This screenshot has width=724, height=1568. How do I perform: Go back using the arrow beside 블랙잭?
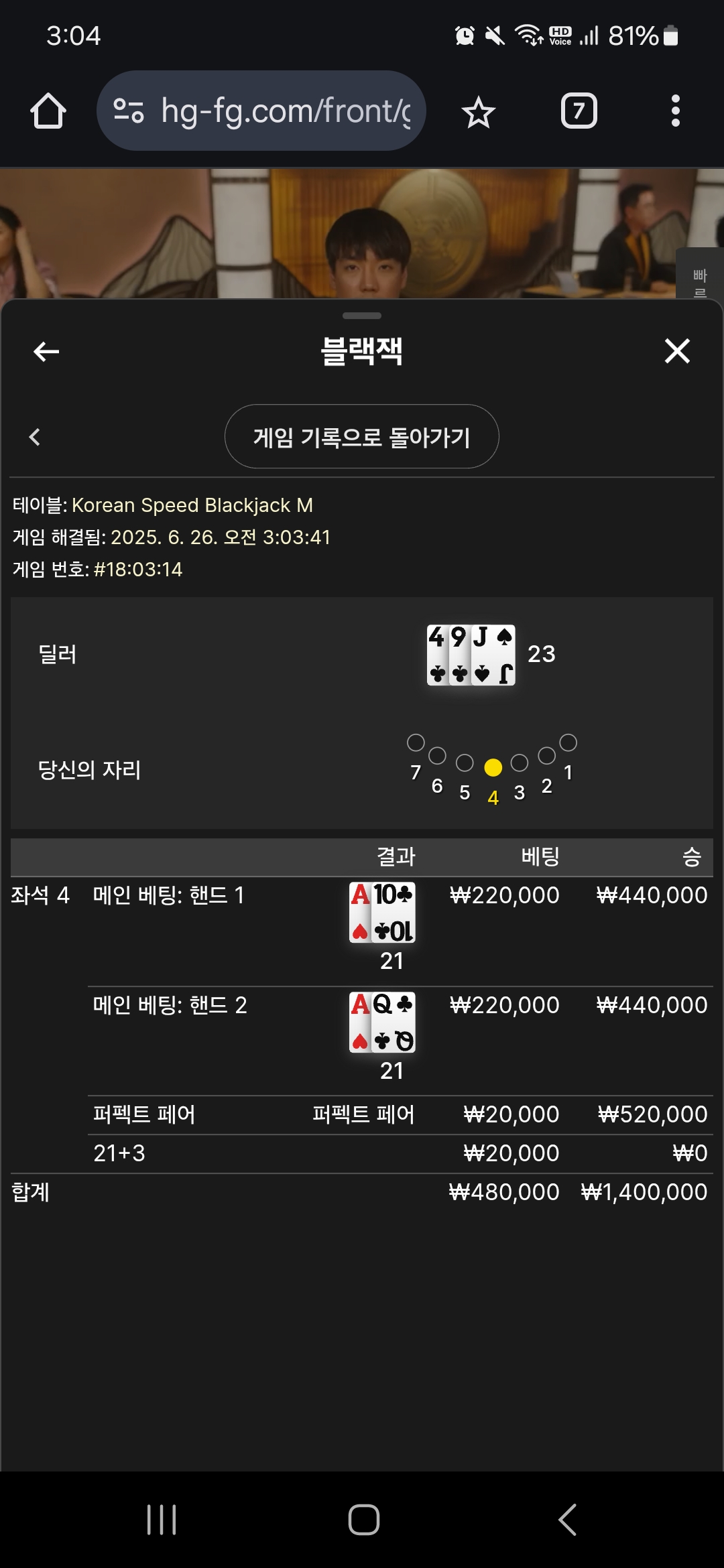pyautogui.click(x=46, y=351)
